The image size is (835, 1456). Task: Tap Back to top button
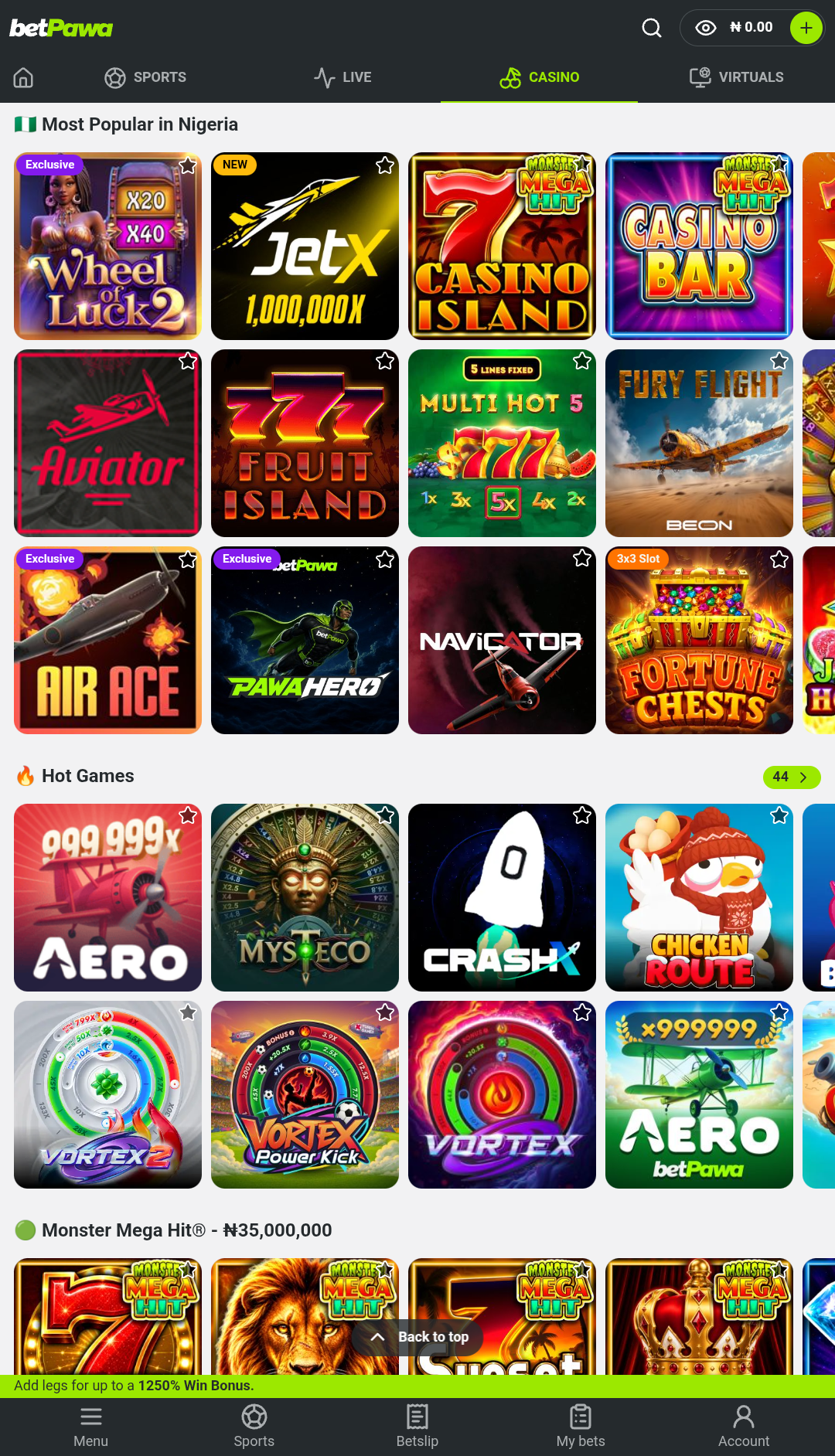(x=417, y=1337)
